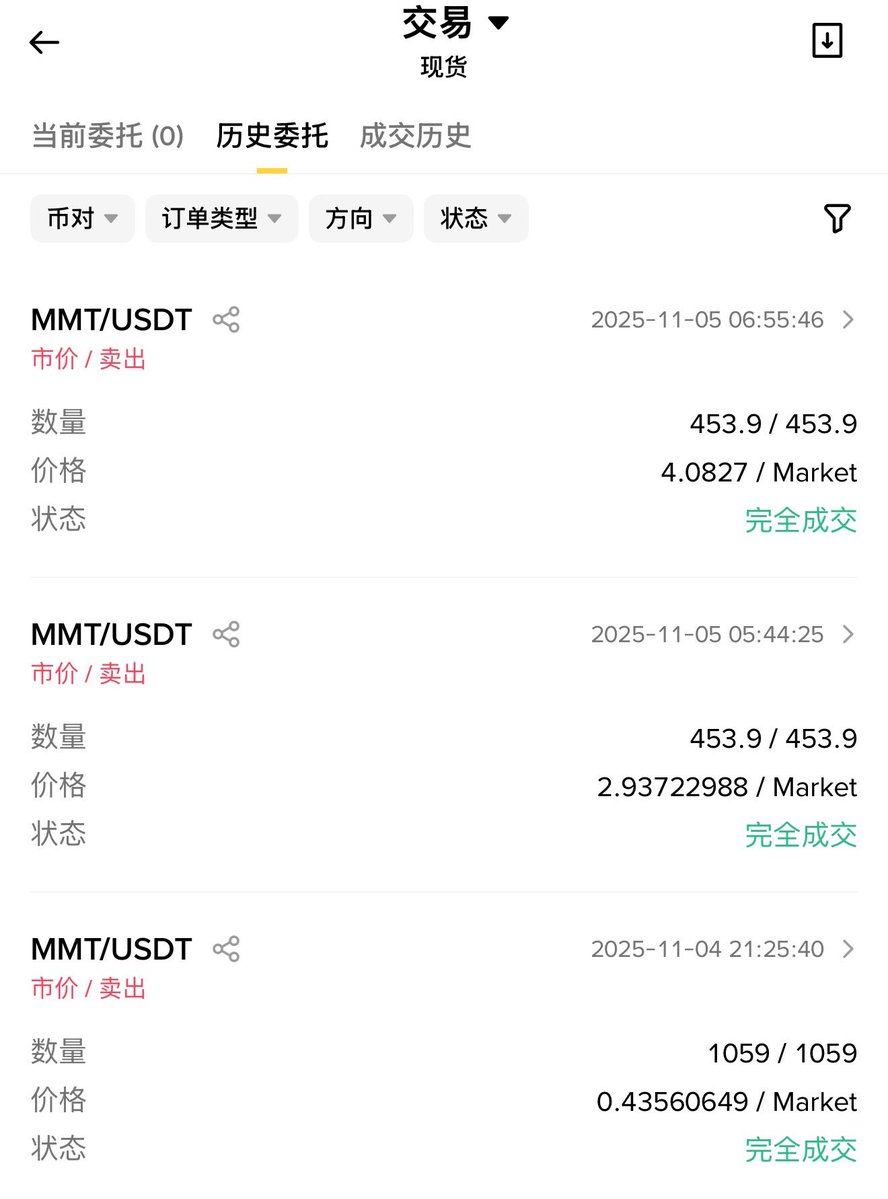Select the 历史委托 tab
The height and width of the screenshot is (1199, 888).
272,136
